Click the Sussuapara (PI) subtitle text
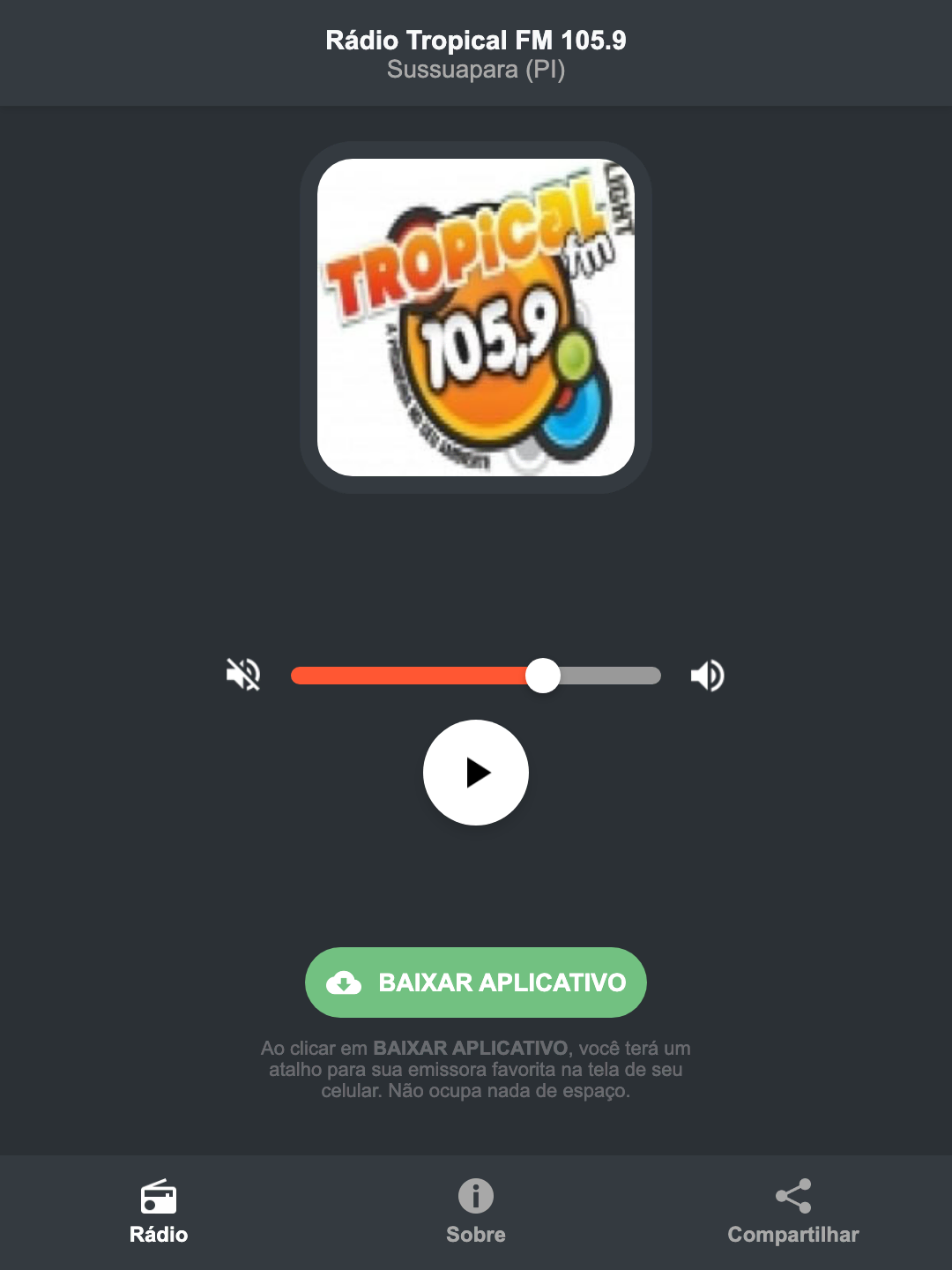This screenshot has width=952, height=1270. pyautogui.click(x=476, y=70)
